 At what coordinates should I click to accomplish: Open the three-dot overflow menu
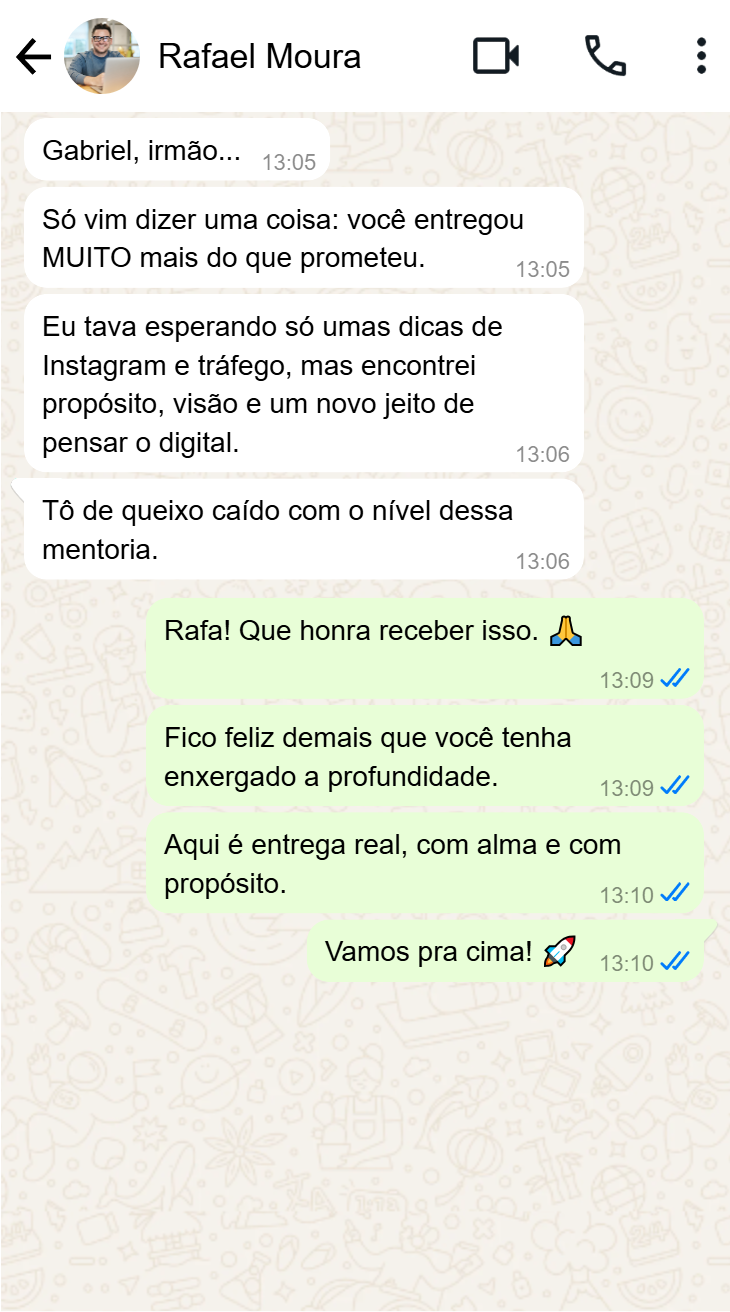click(x=701, y=56)
